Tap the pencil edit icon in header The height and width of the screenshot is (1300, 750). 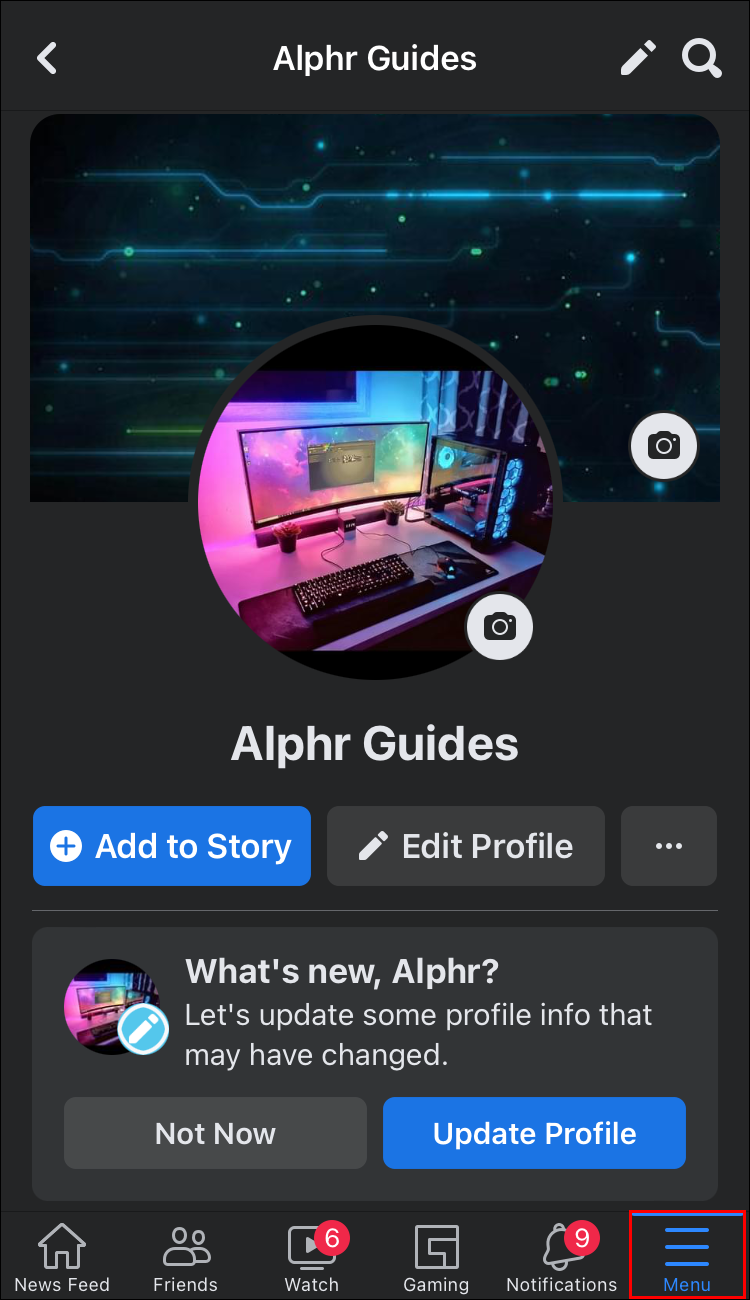638,58
